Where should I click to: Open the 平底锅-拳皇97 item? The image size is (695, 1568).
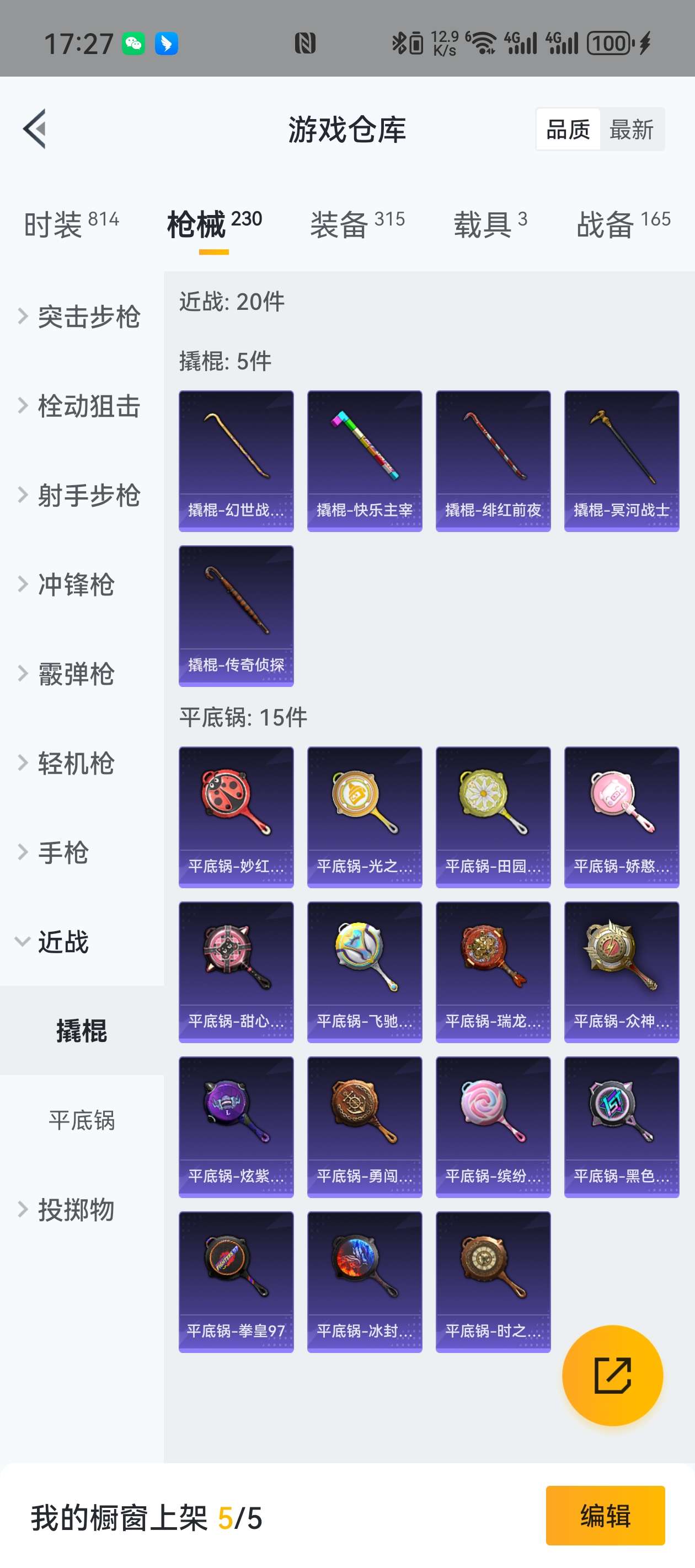(x=236, y=1282)
